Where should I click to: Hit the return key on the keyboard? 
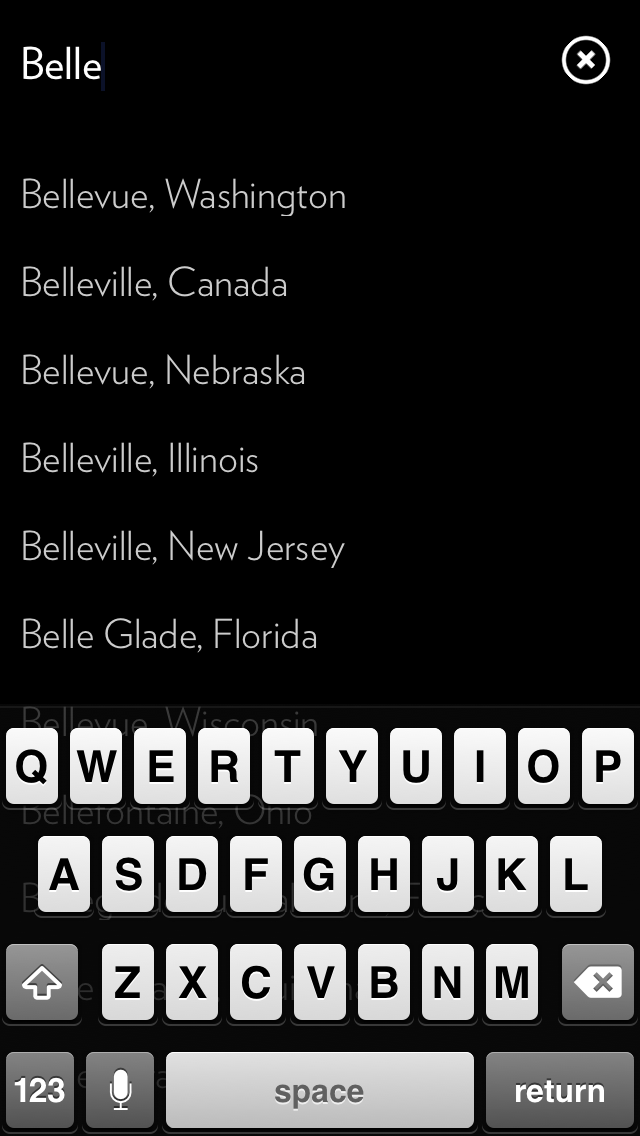[x=559, y=1090]
